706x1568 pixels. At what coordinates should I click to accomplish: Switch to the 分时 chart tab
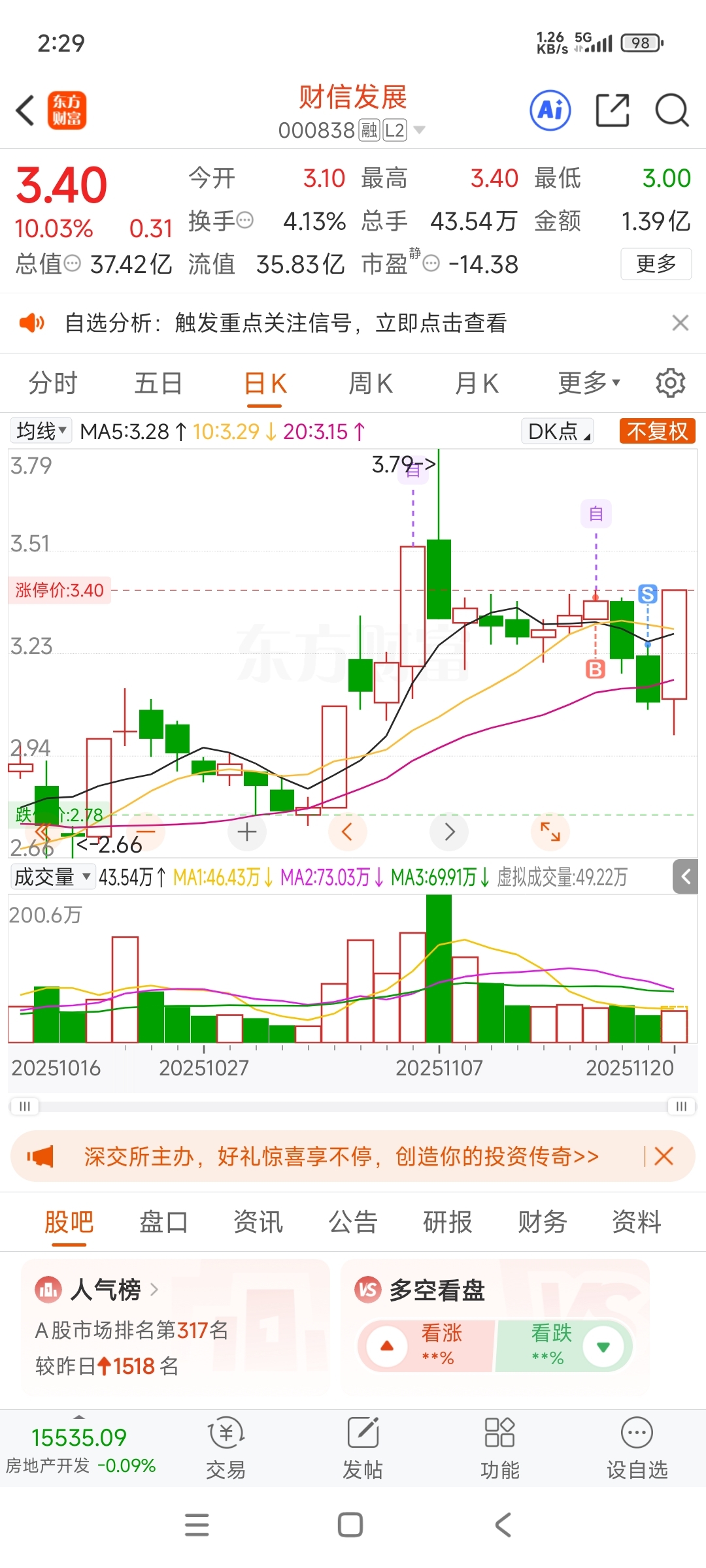pyautogui.click(x=53, y=384)
